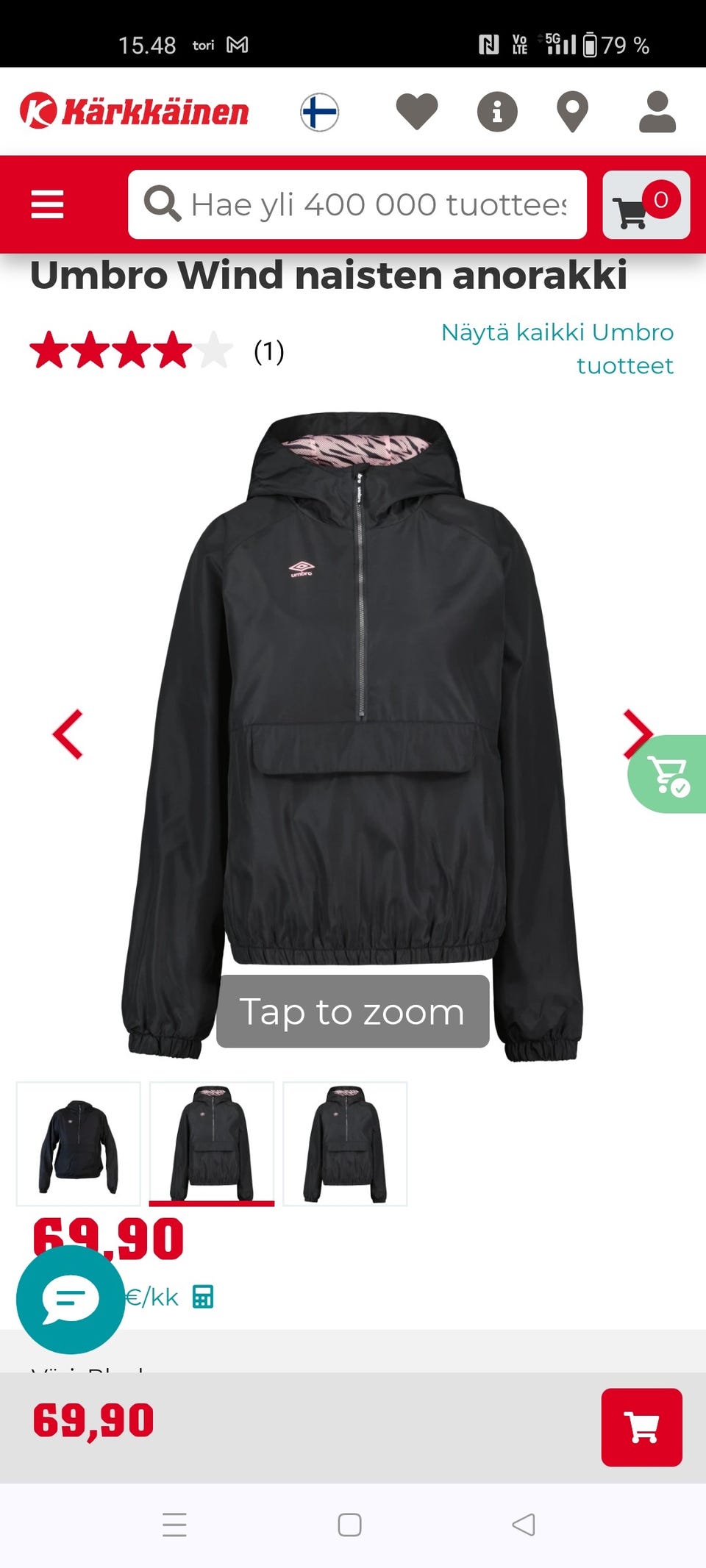
Task: Select the third product thumbnail
Action: (345, 1143)
